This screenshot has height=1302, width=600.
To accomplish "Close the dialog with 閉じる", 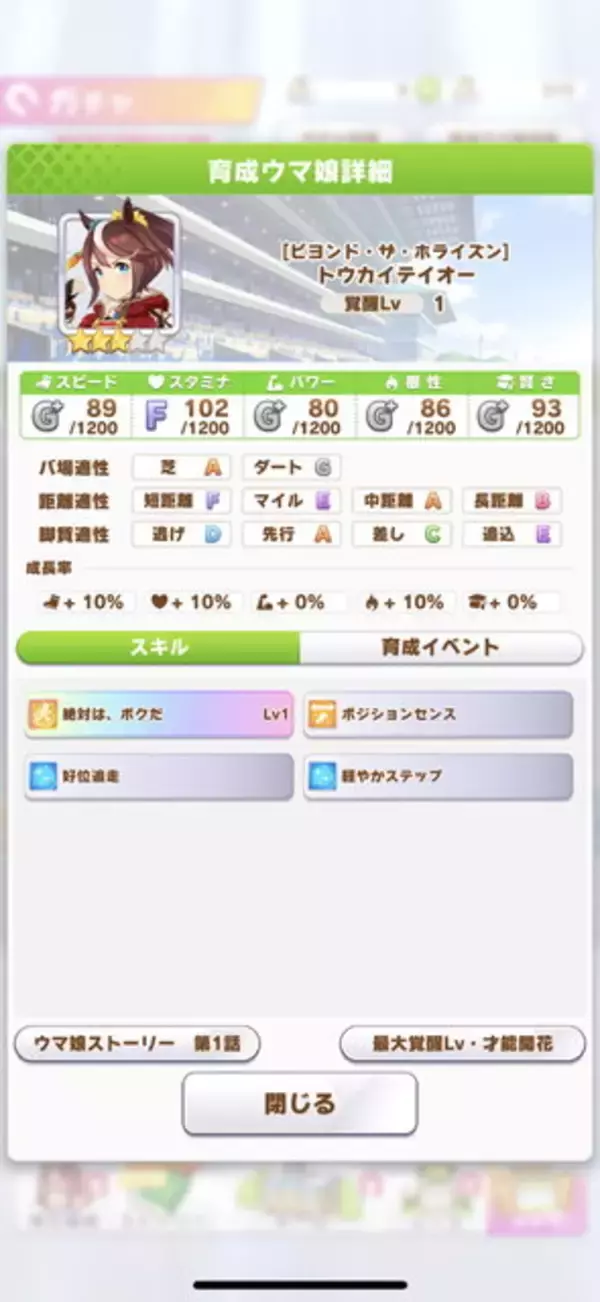I will pos(299,1104).
